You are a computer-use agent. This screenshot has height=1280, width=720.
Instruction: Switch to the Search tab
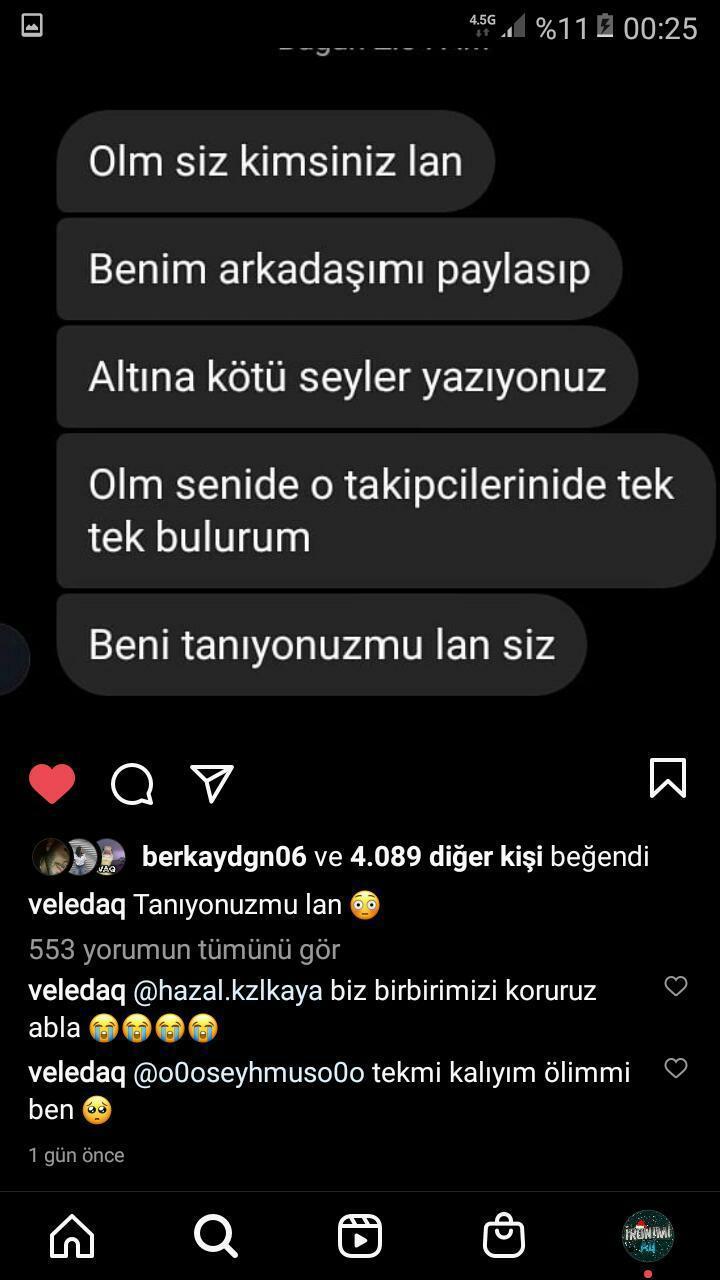coord(216,1237)
